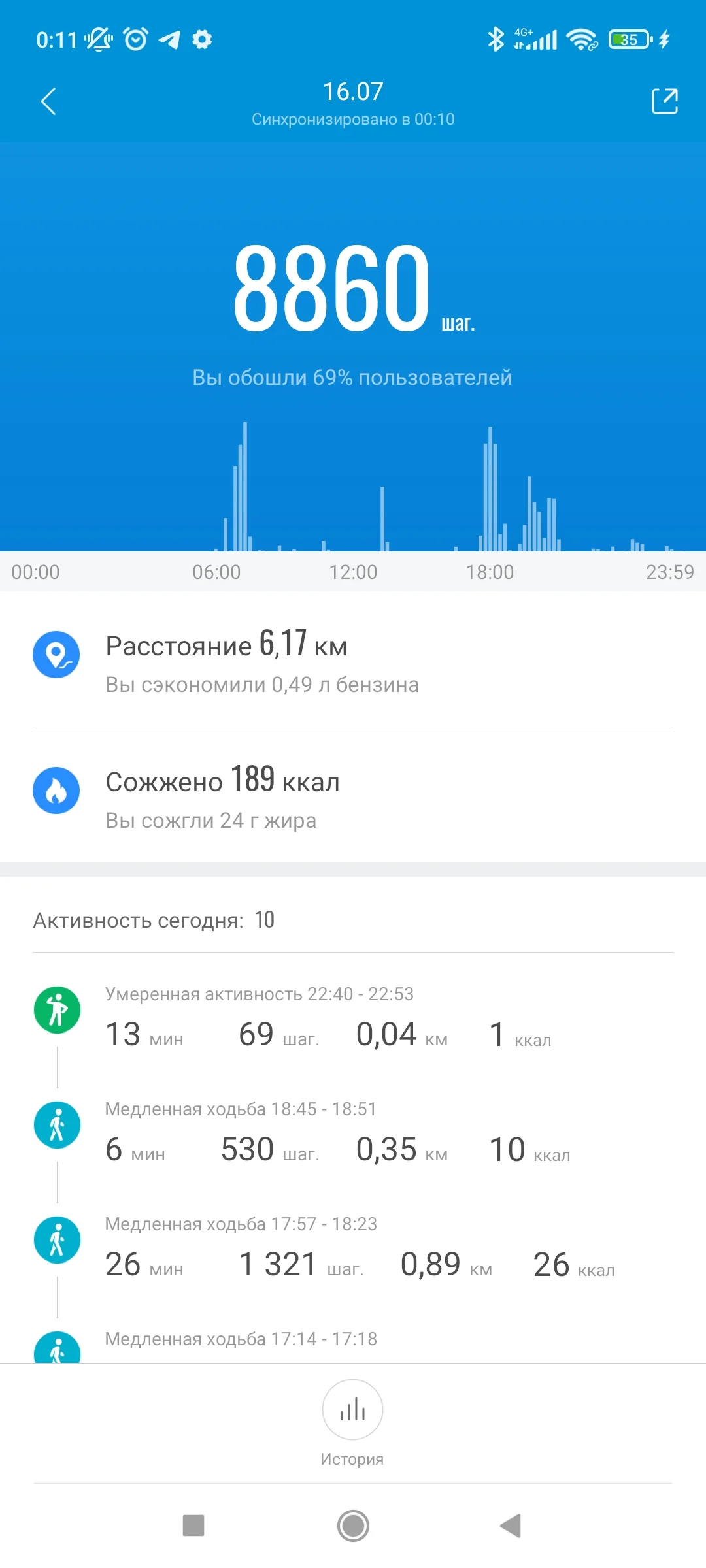Tap the 8860 steps counter
Screen dimensions: 706x1568
point(333,287)
